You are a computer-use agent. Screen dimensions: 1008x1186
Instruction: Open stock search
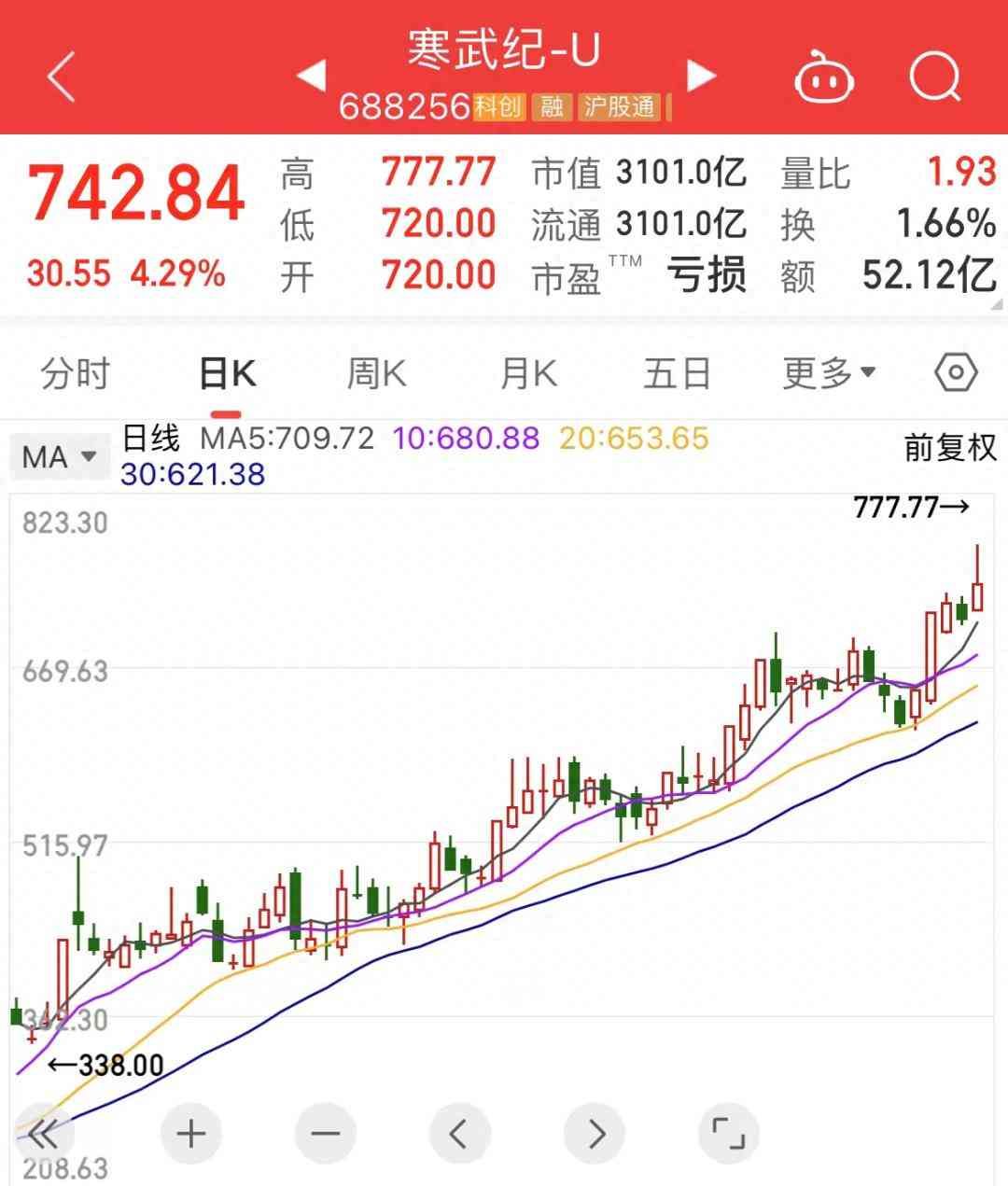point(934,77)
